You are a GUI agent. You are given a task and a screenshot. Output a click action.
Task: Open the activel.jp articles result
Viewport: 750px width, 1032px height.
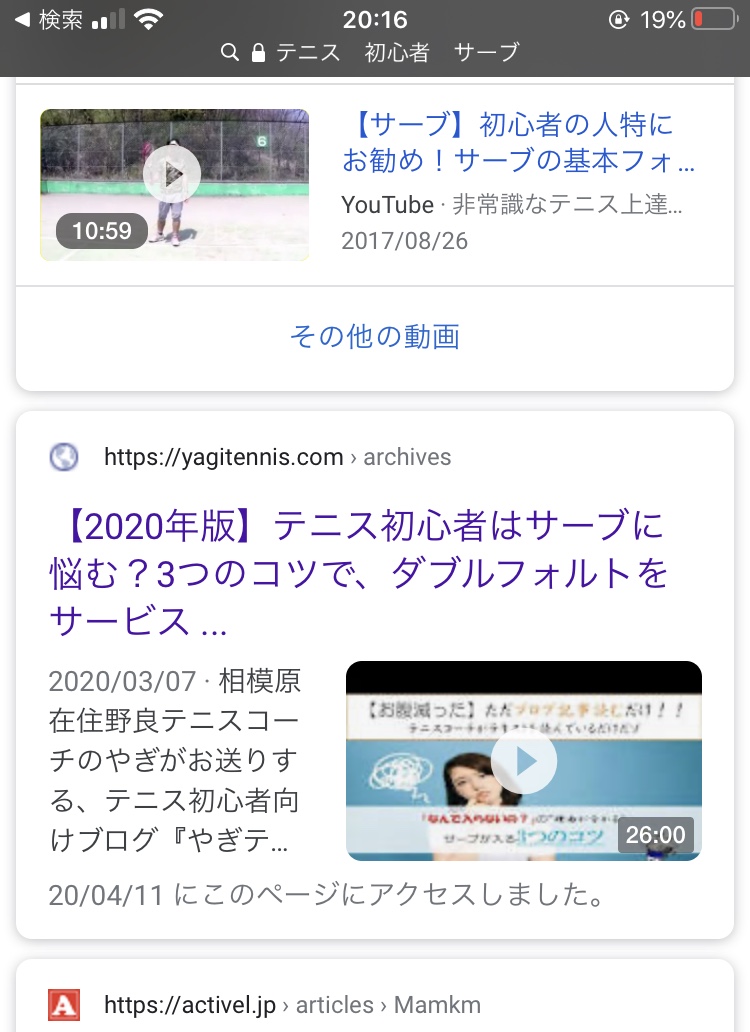[291, 1005]
